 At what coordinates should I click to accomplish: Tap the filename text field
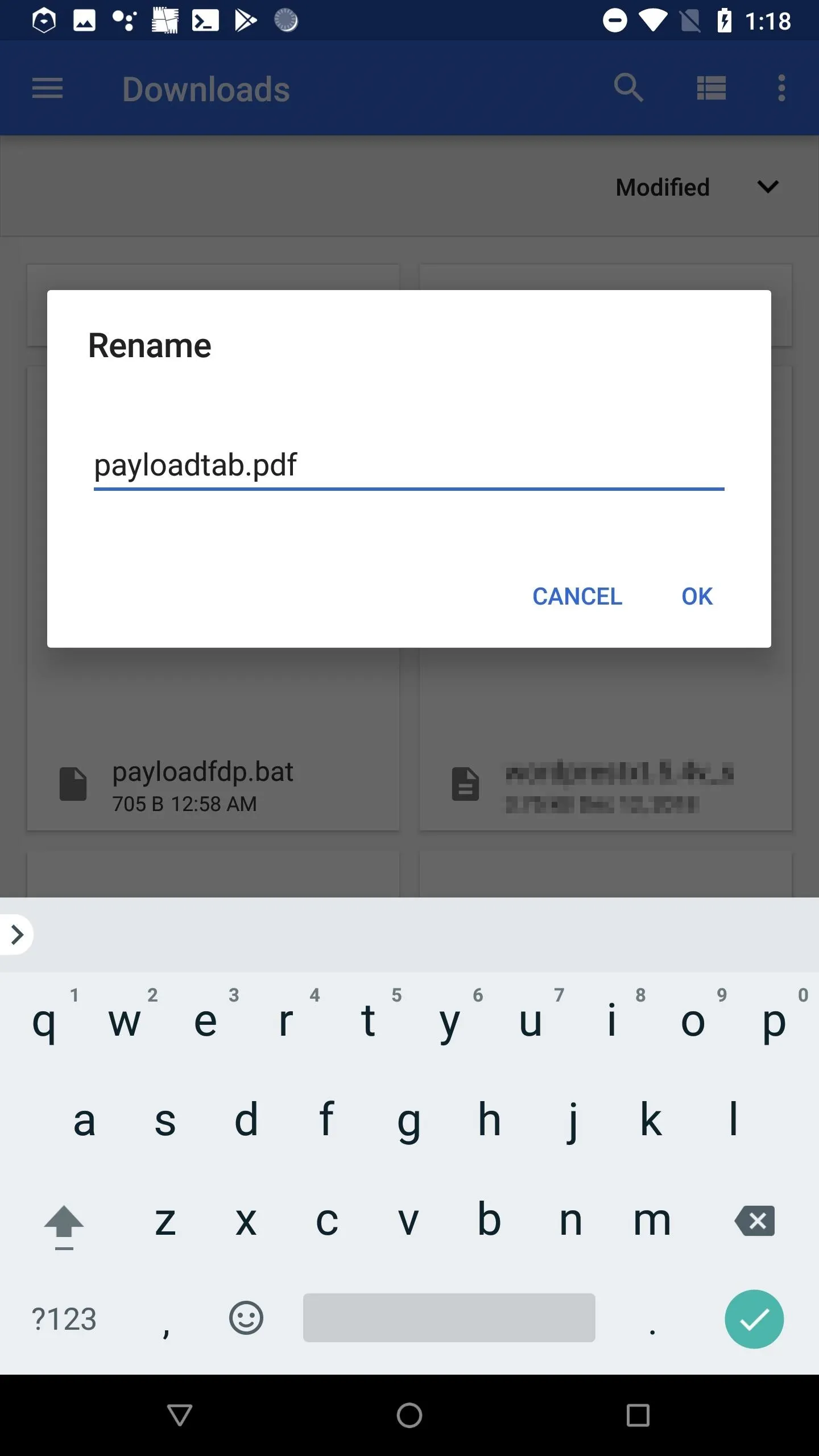[409, 465]
